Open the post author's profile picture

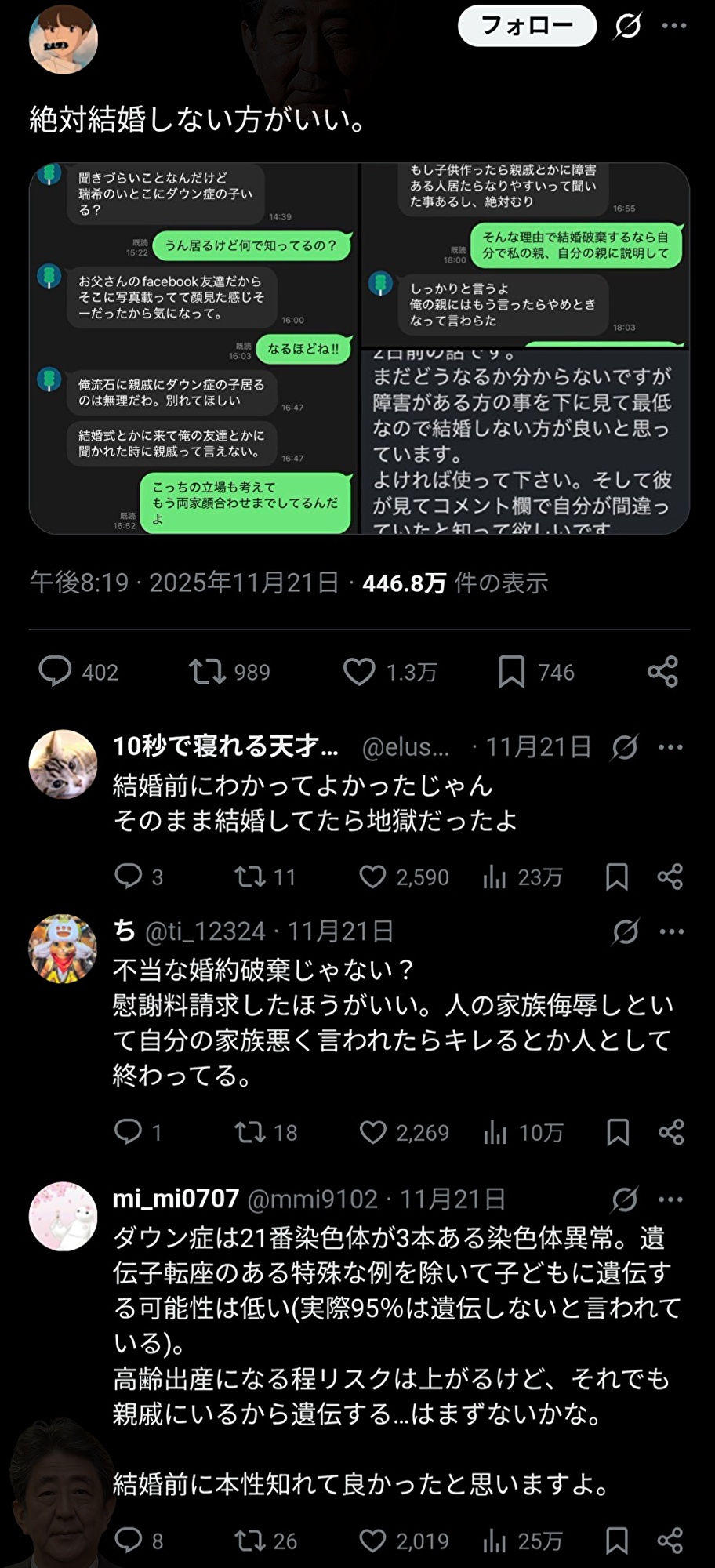(64, 39)
